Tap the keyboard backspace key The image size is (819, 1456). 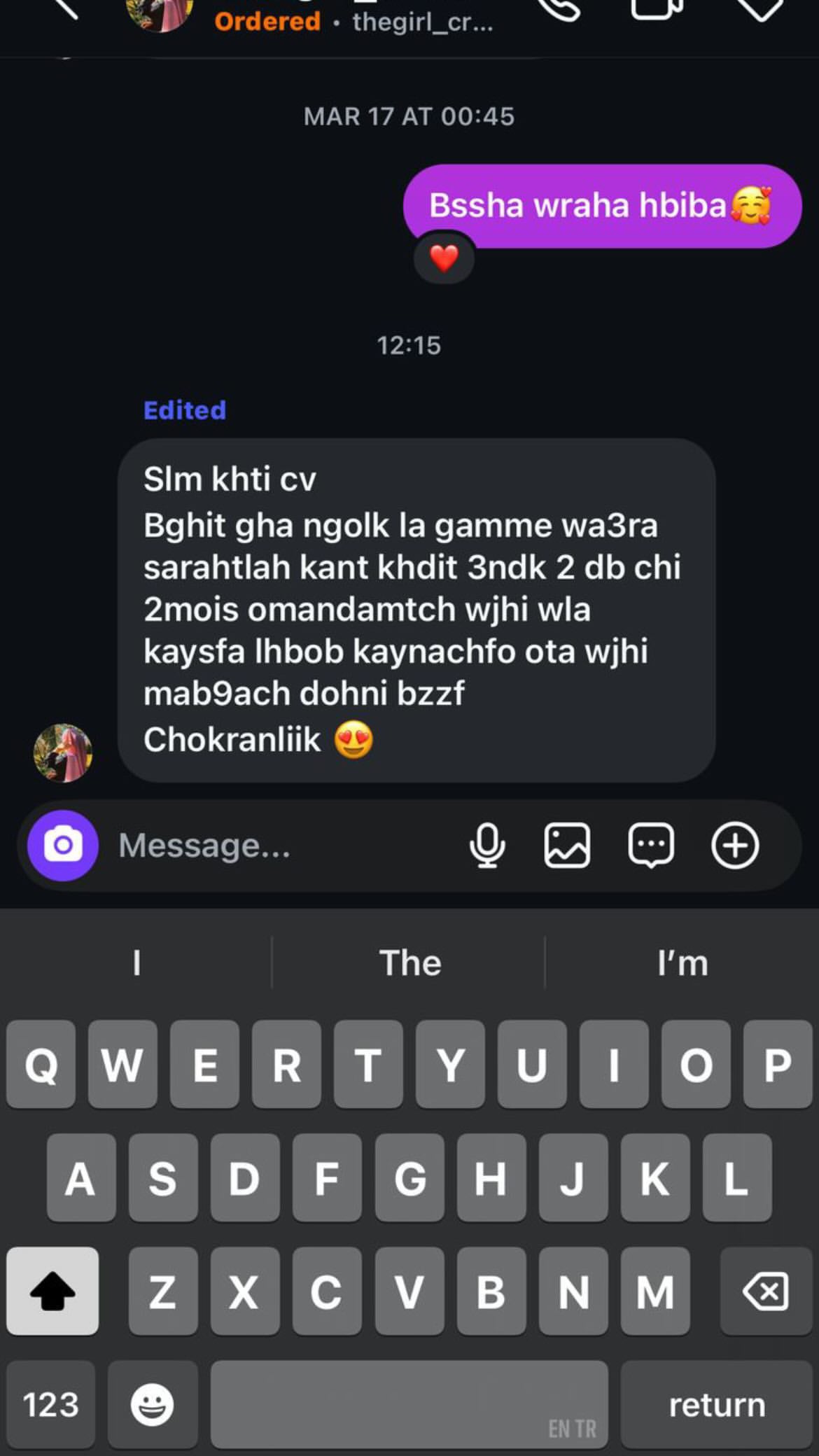pos(765,1290)
